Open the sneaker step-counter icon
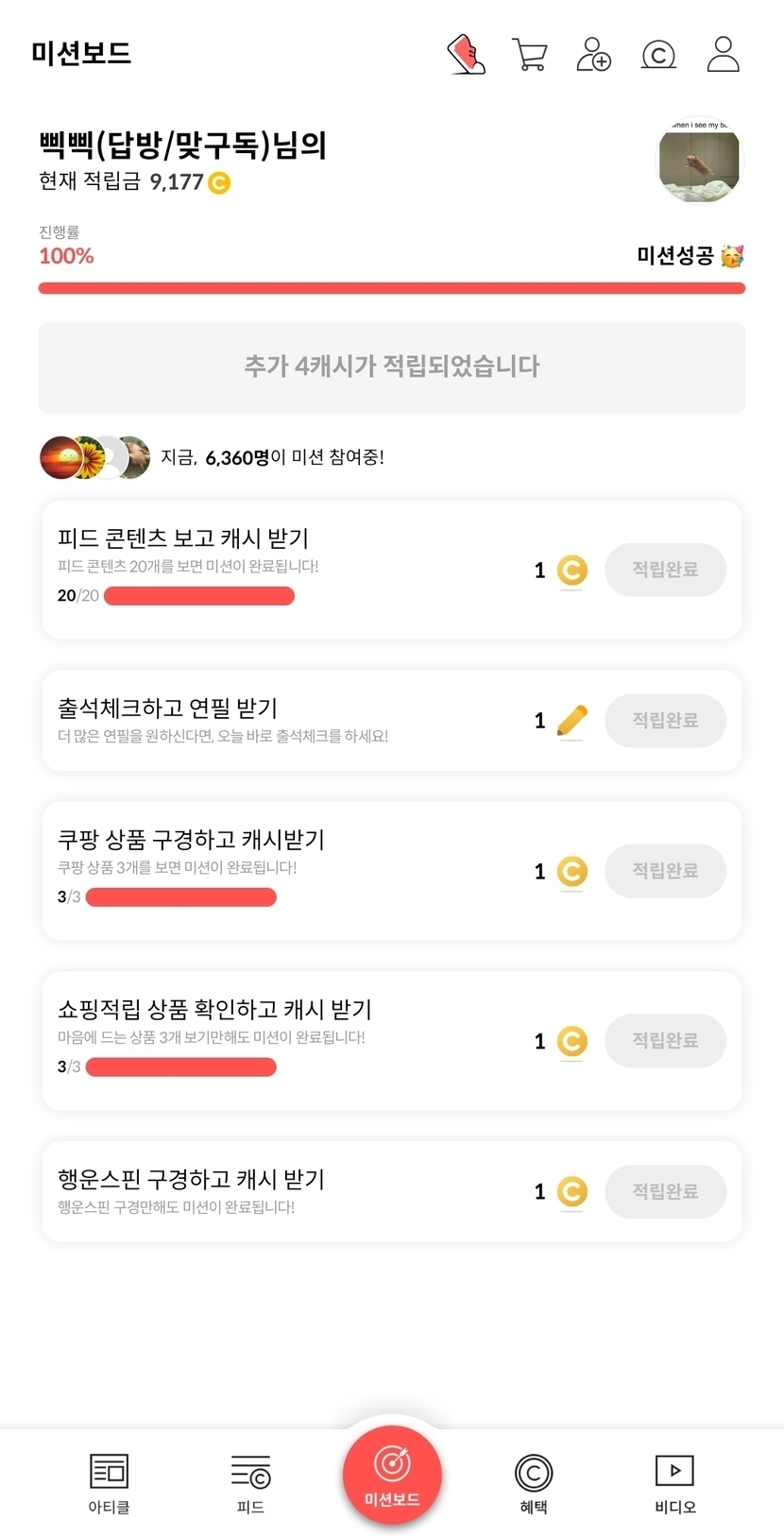 point(466,55)
